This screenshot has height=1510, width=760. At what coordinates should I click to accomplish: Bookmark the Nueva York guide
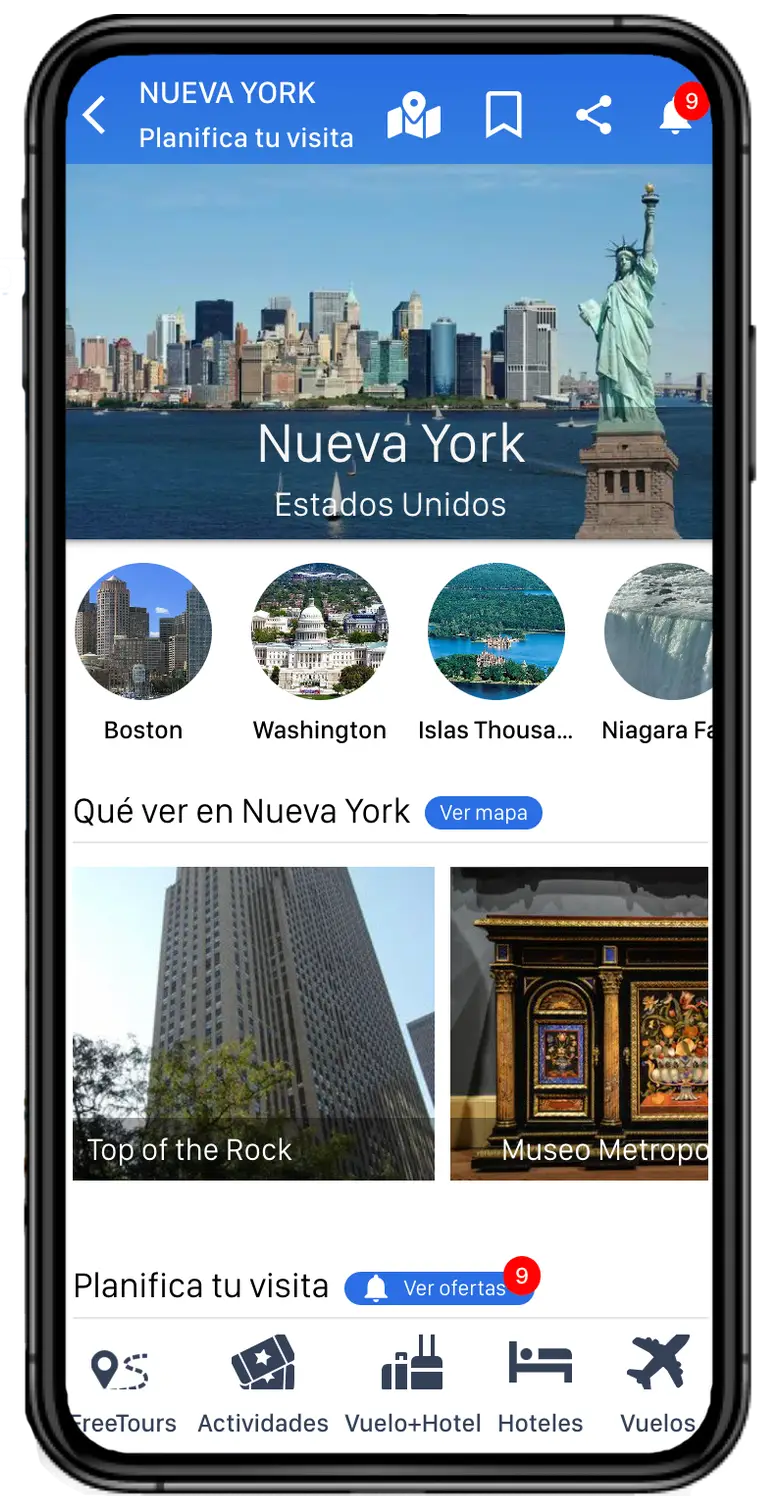tap(503, 116)
